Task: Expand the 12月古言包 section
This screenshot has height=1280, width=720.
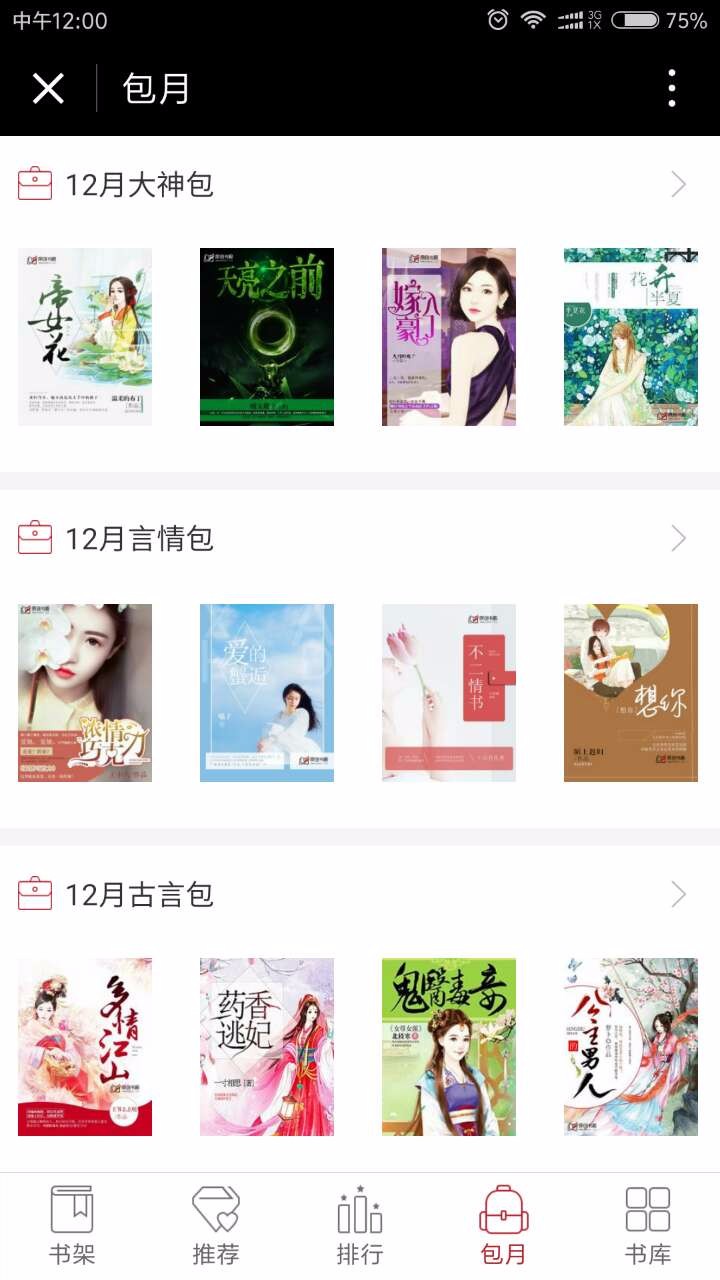Action: [678, 894]
